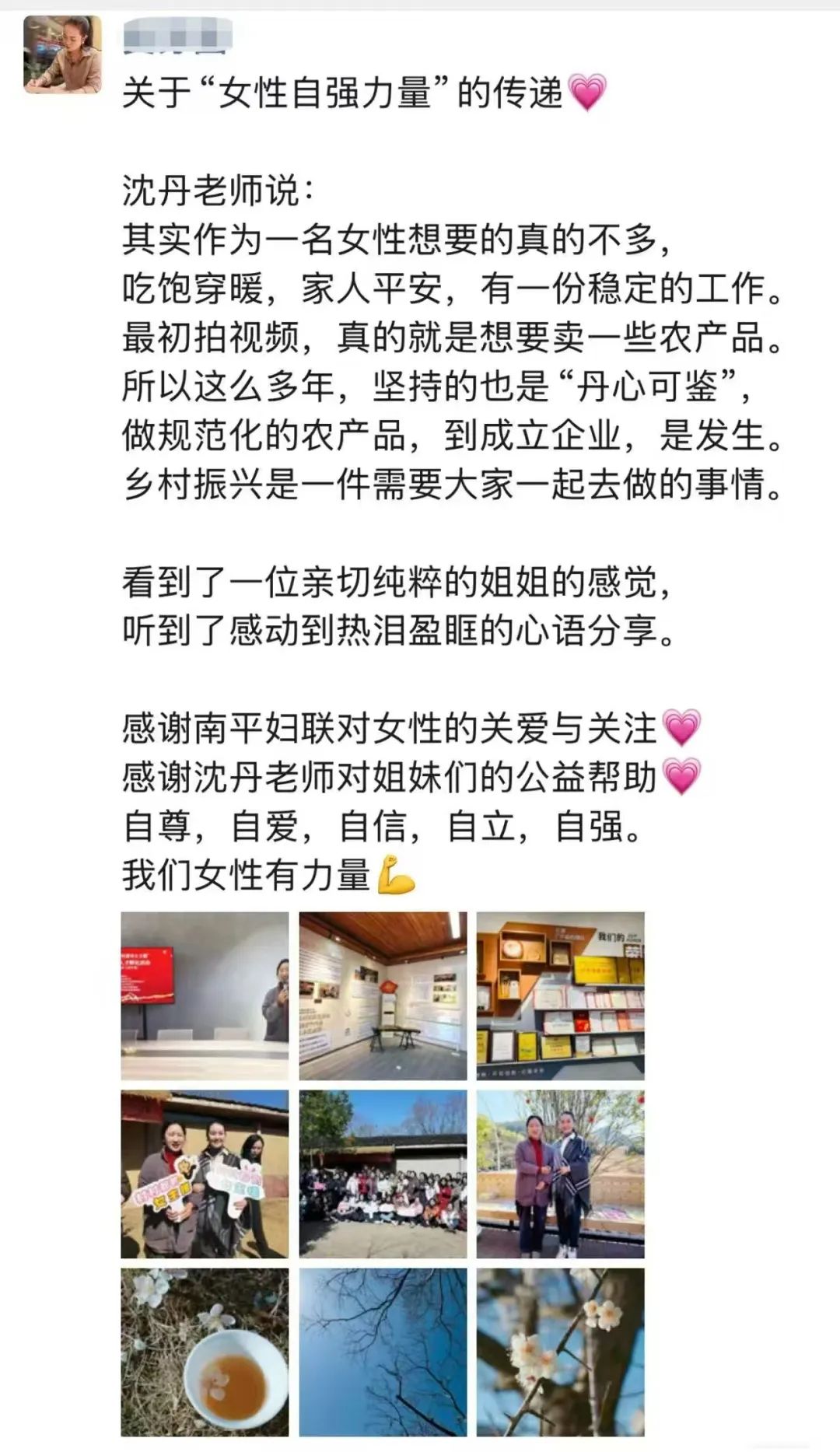View the photo of two women standing together
The height and width of the screenshot is (1452, 840).
point(560,1174)
